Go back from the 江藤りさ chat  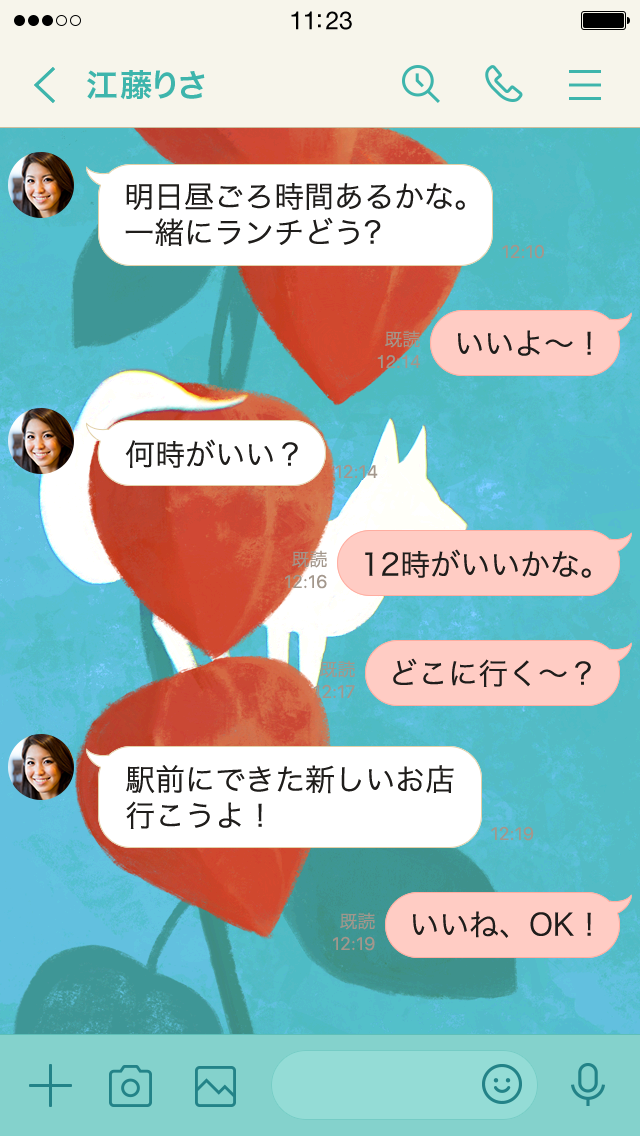[x=45, y=85]
